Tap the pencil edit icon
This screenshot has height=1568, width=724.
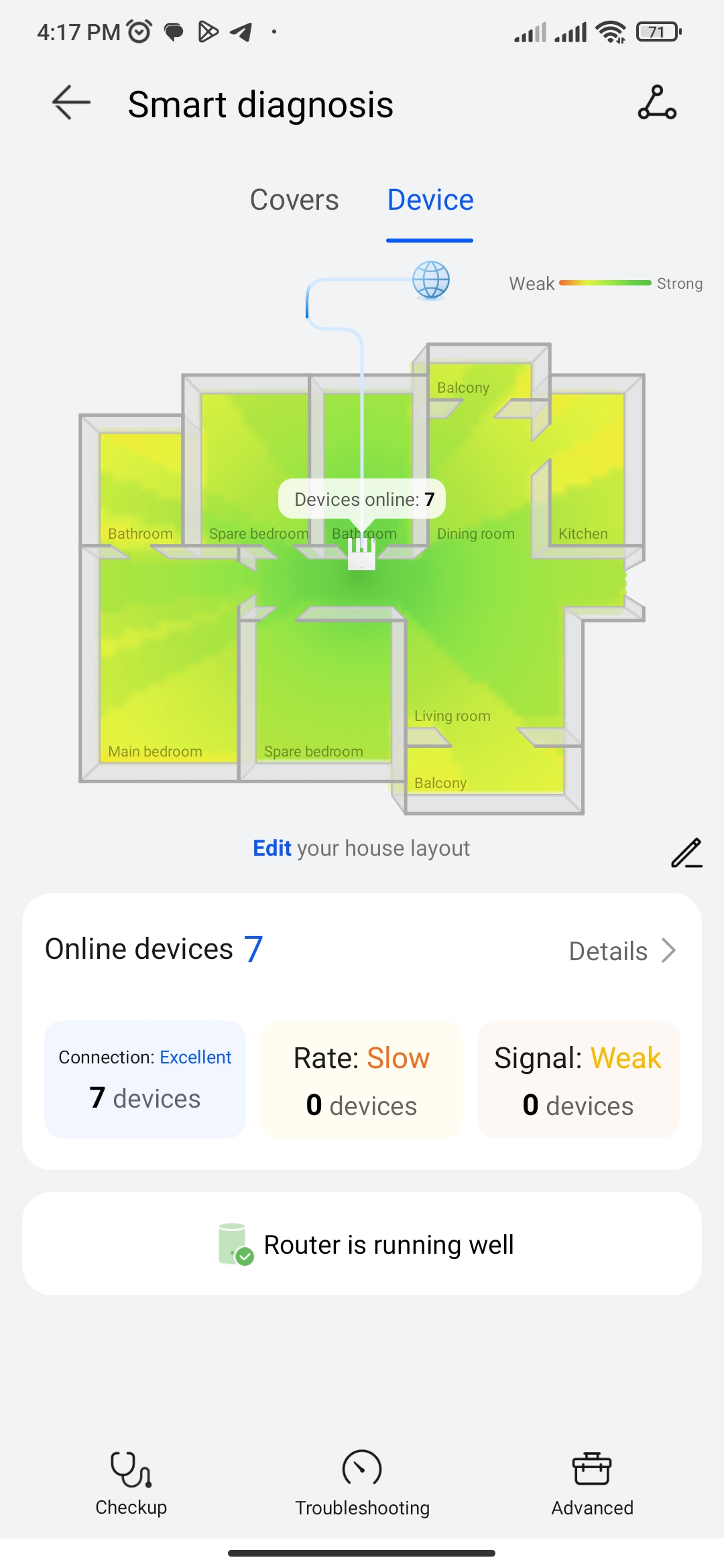pyautogui.click(x=686, y=853)
